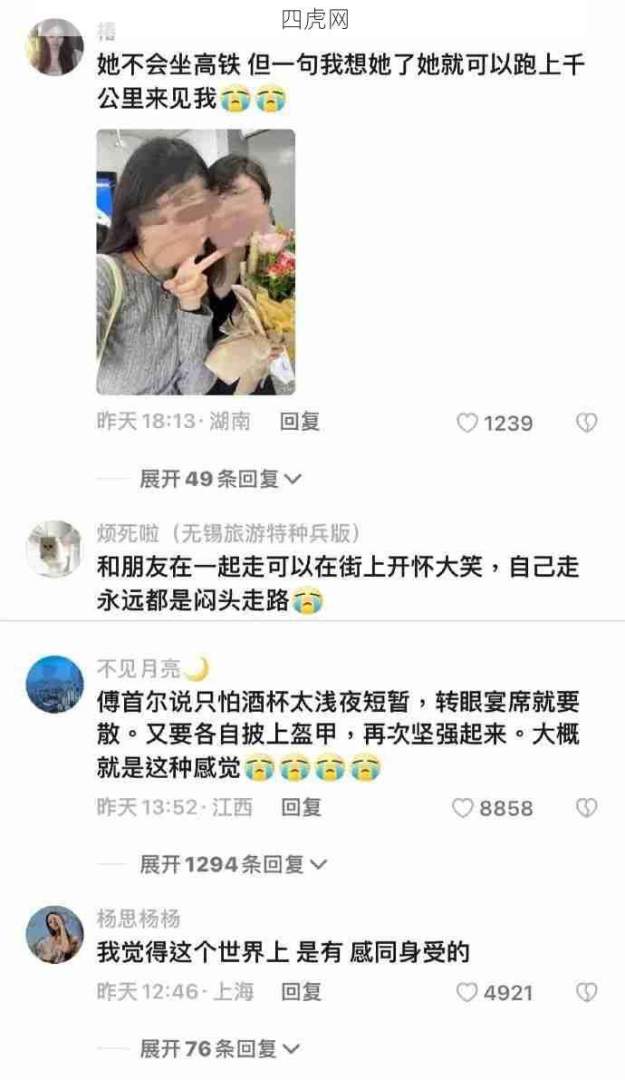
Task: Dislike the comment posted from 湖南
Action: click(587, 423)
